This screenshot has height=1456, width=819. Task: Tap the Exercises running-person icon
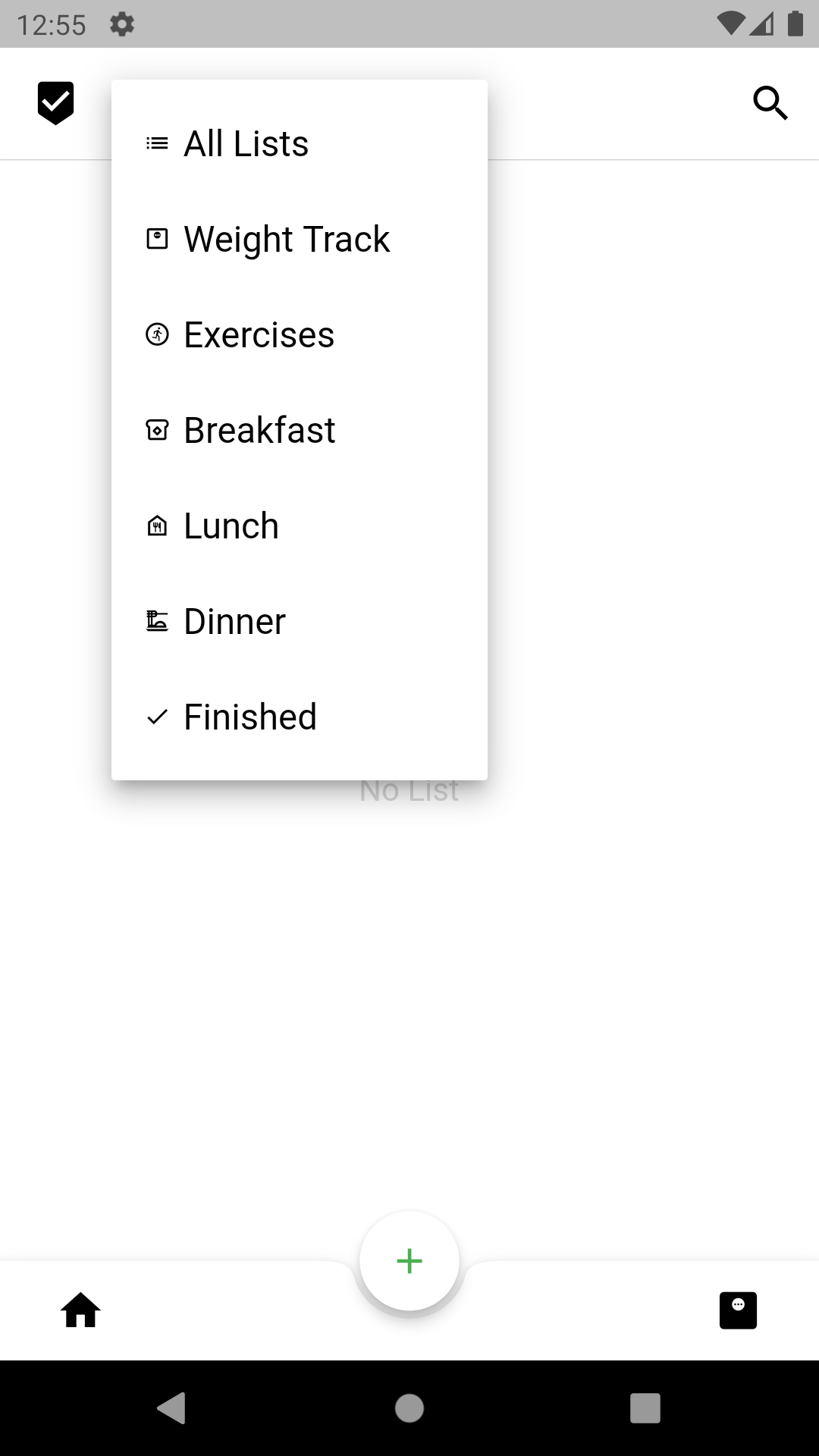155,334
